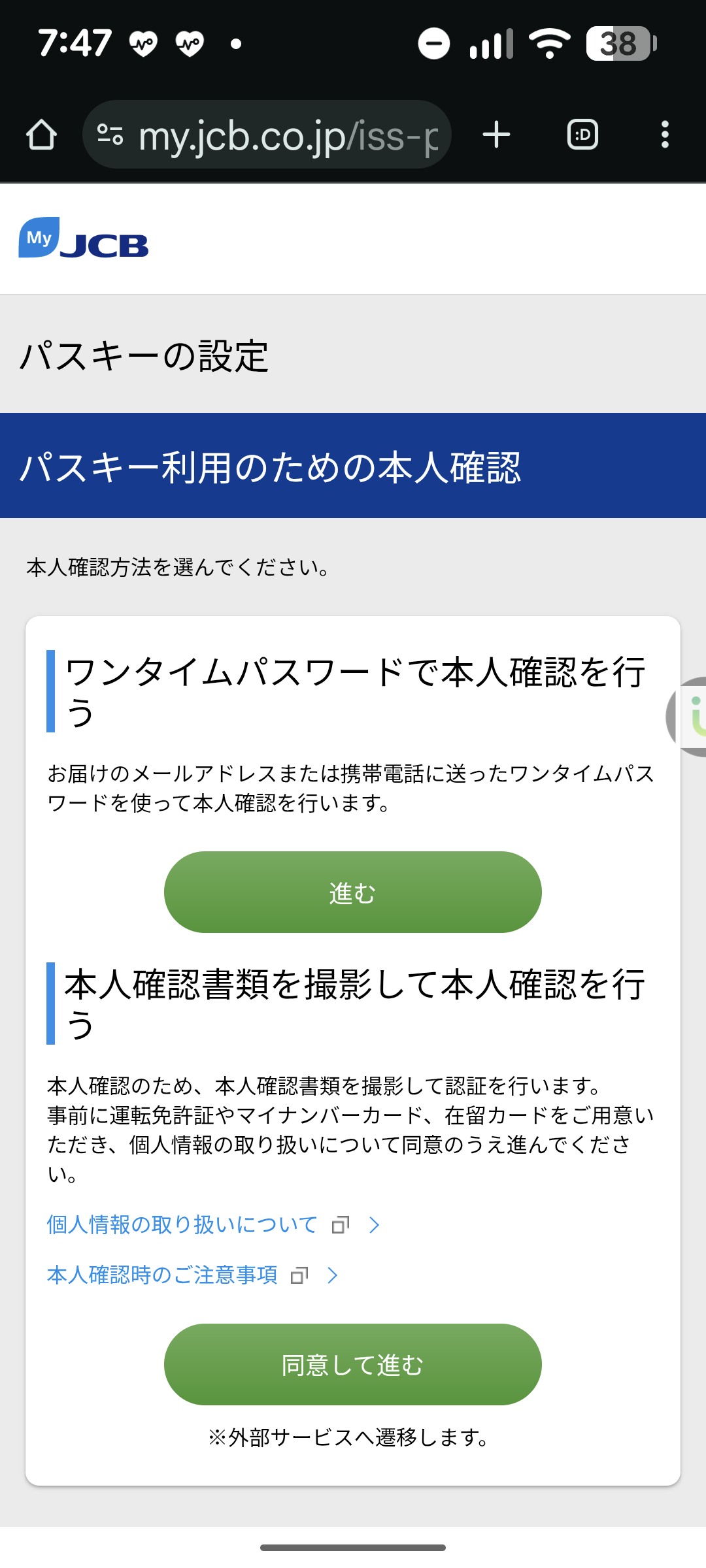706x1568 pixels.
Task: Tap the my.jcb.co.jp address bar
Action: (288, 136)
